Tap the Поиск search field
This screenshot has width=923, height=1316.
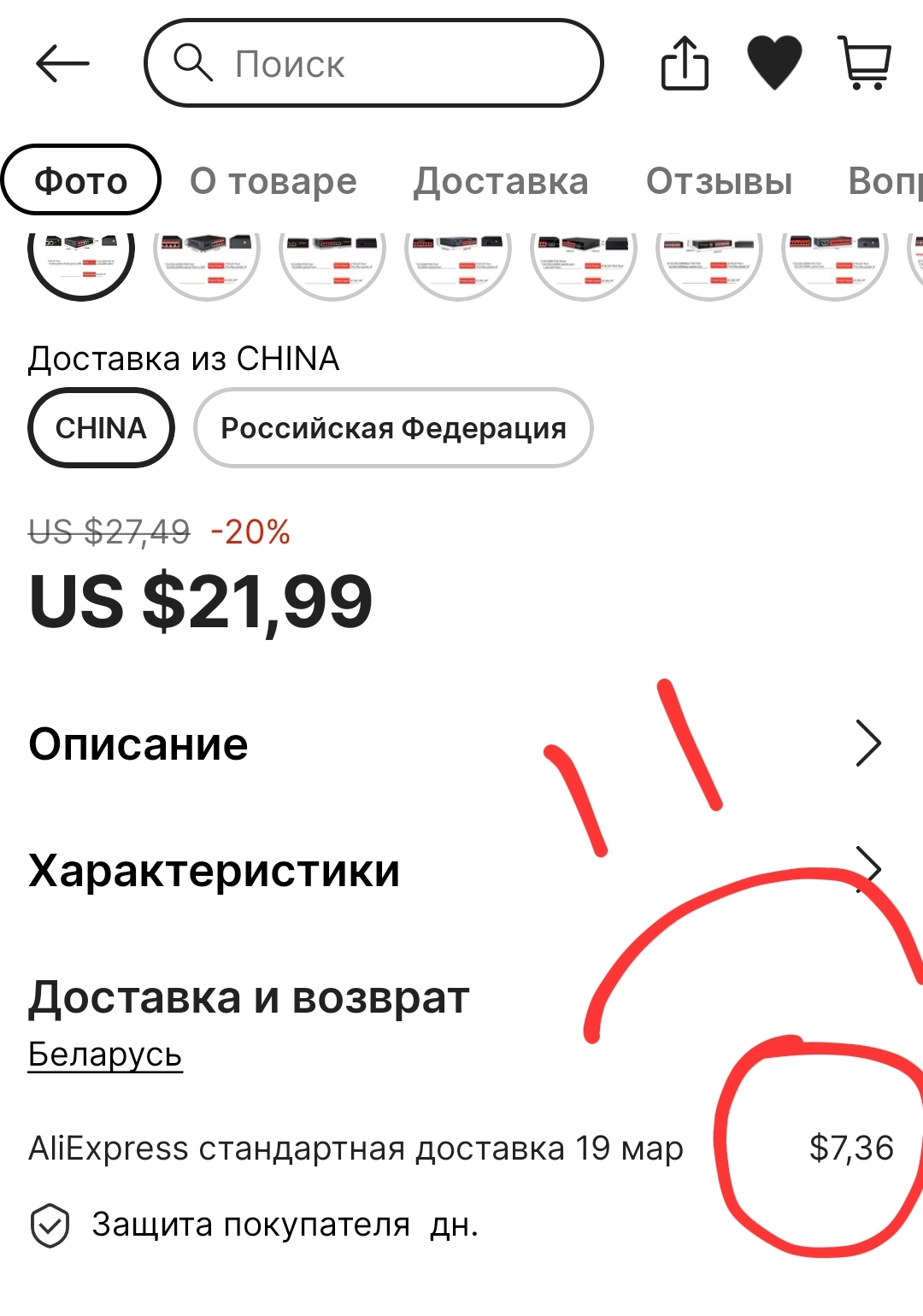click(x=374, y=64)
